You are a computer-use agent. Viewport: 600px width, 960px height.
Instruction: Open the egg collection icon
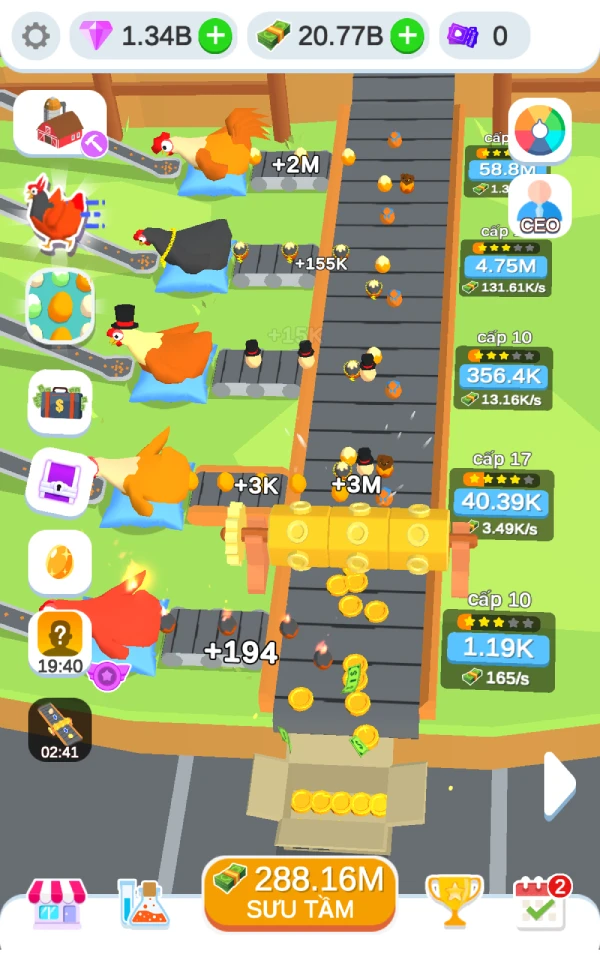(x=60, y=306)
